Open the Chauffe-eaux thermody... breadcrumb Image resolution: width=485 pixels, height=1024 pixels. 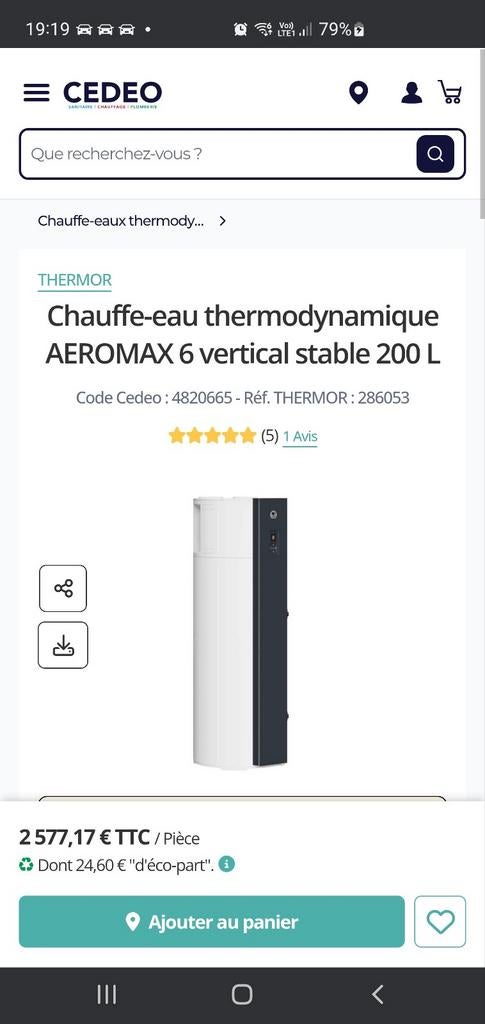pos(121,221)
